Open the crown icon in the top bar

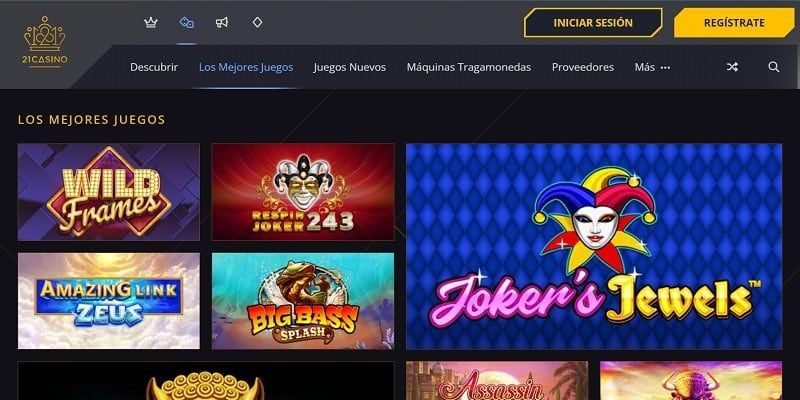point(151,22)
